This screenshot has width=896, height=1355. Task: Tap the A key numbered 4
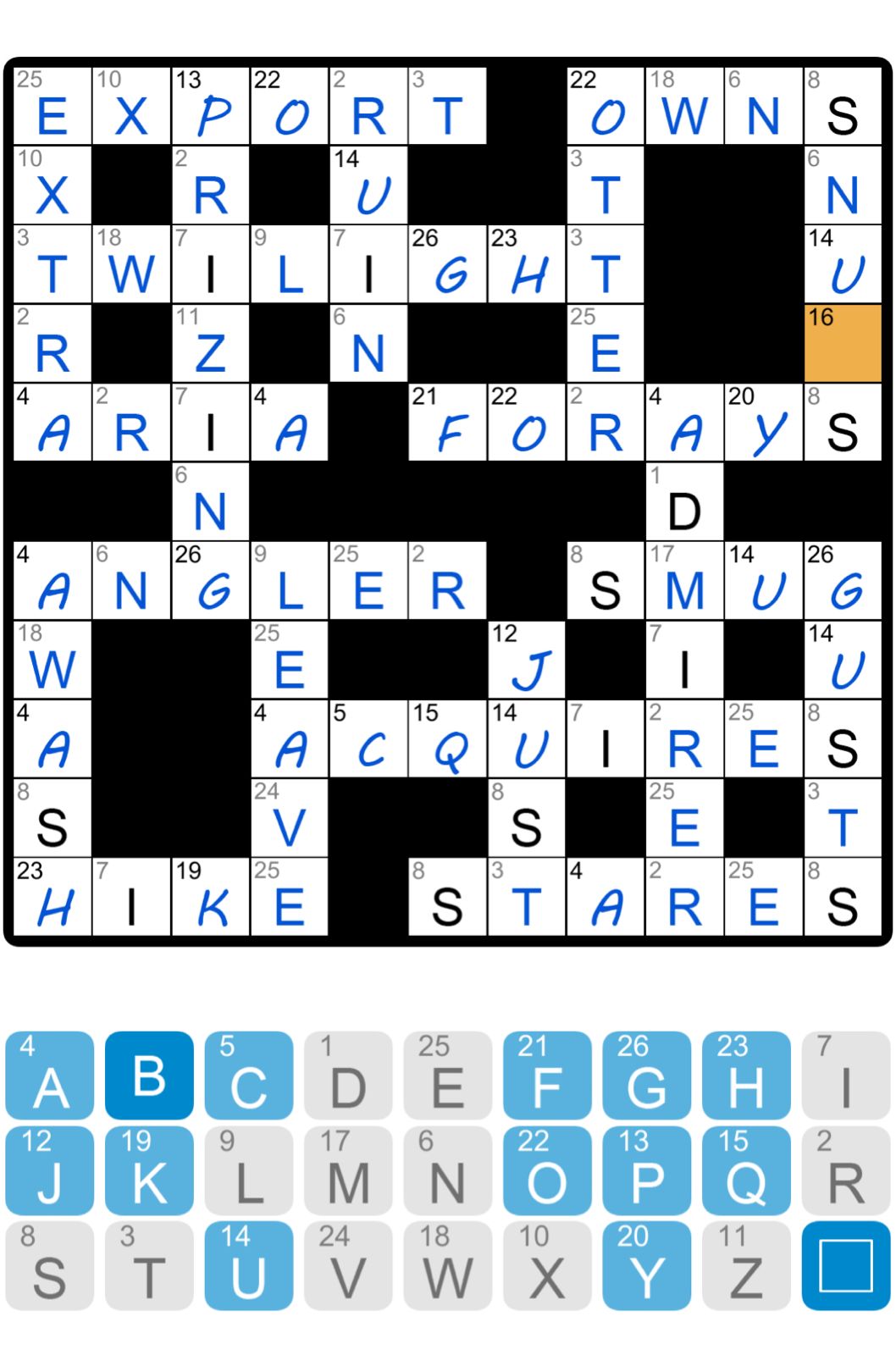[50, 1076]
